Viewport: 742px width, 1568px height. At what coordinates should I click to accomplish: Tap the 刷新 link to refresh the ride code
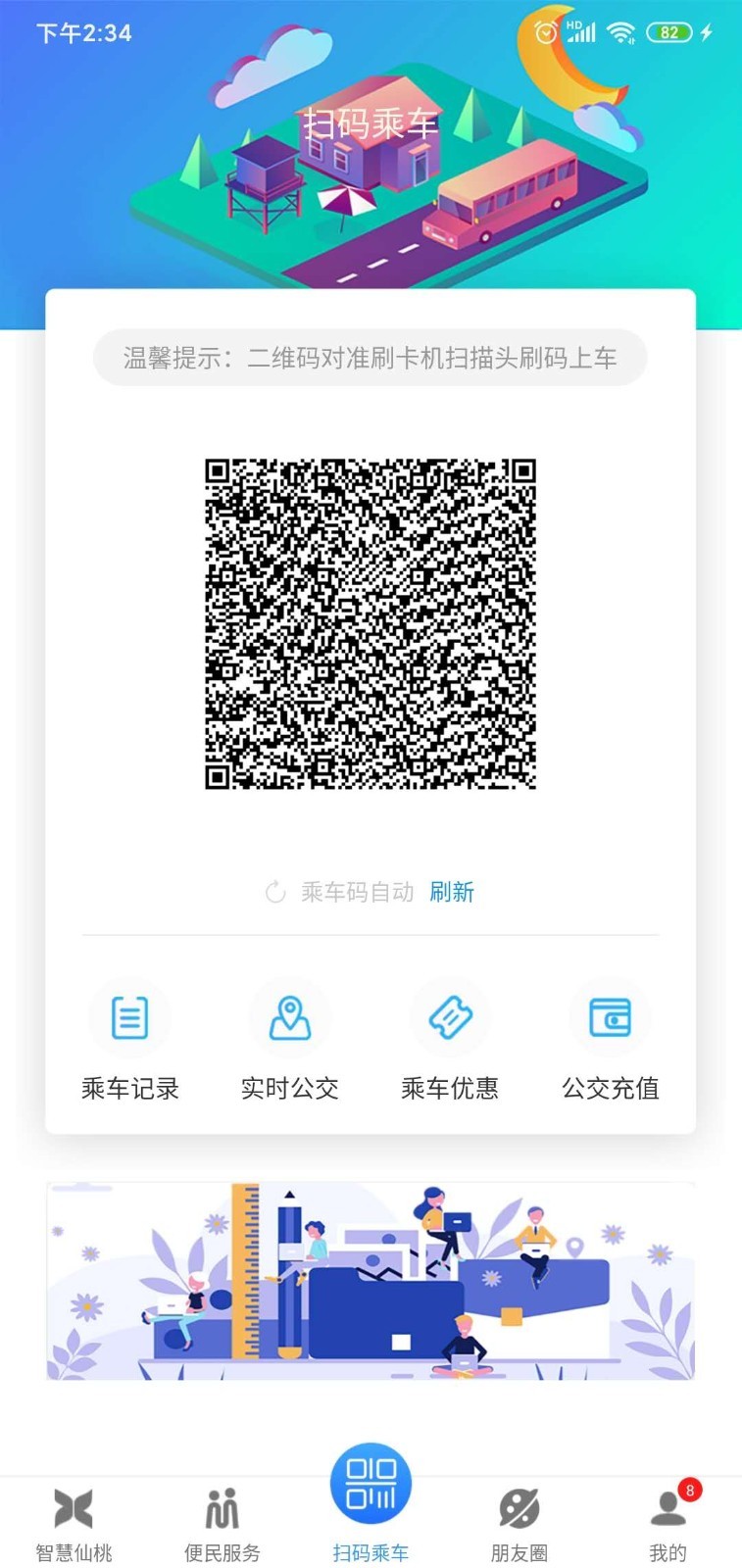[451, 892]
